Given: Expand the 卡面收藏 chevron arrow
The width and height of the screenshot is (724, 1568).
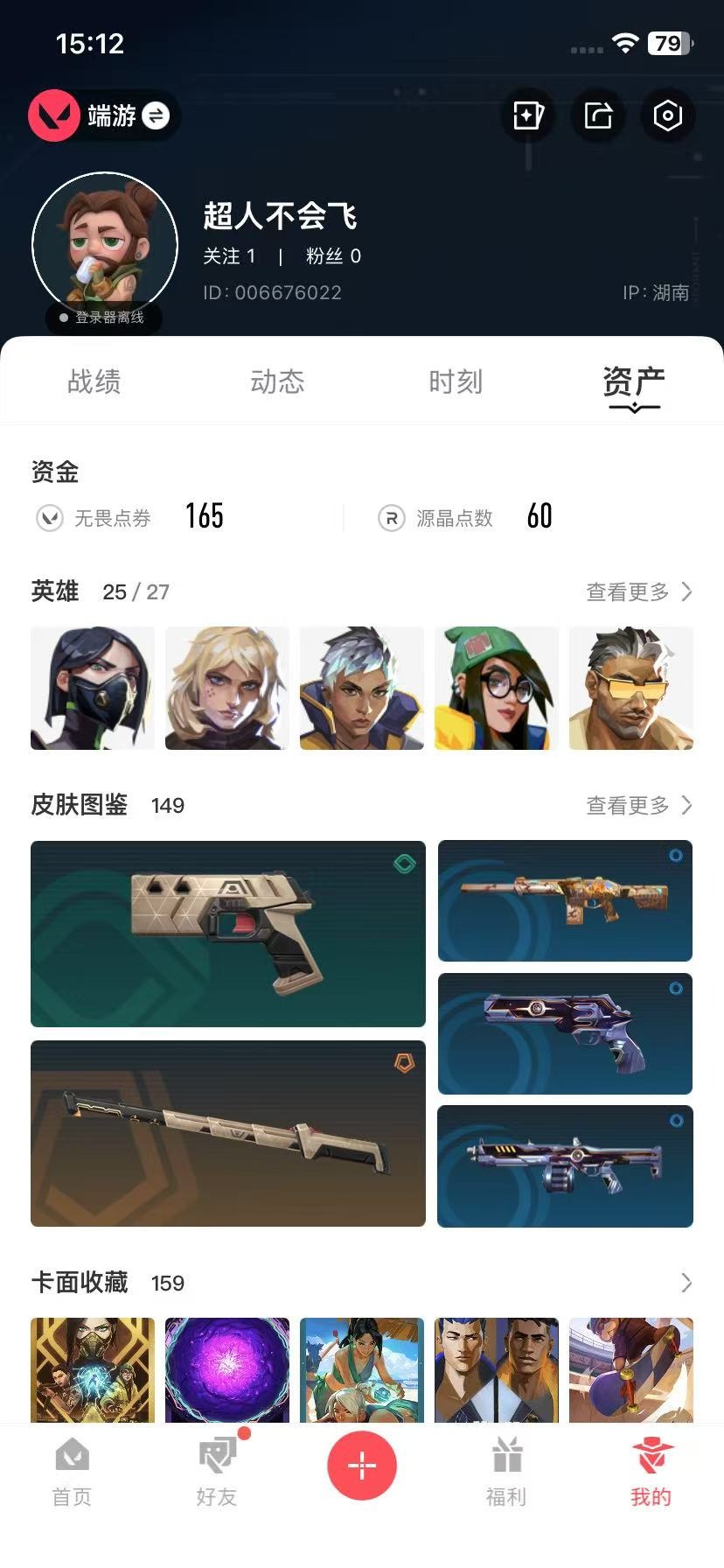Looking at the screenshot, I should [x=686, y=1283].
